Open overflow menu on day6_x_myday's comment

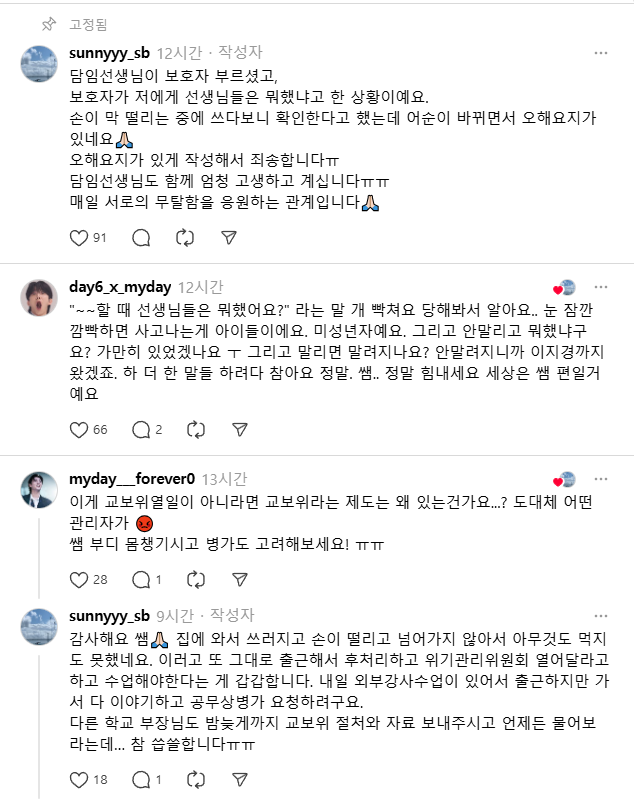[x=601, y=286]
